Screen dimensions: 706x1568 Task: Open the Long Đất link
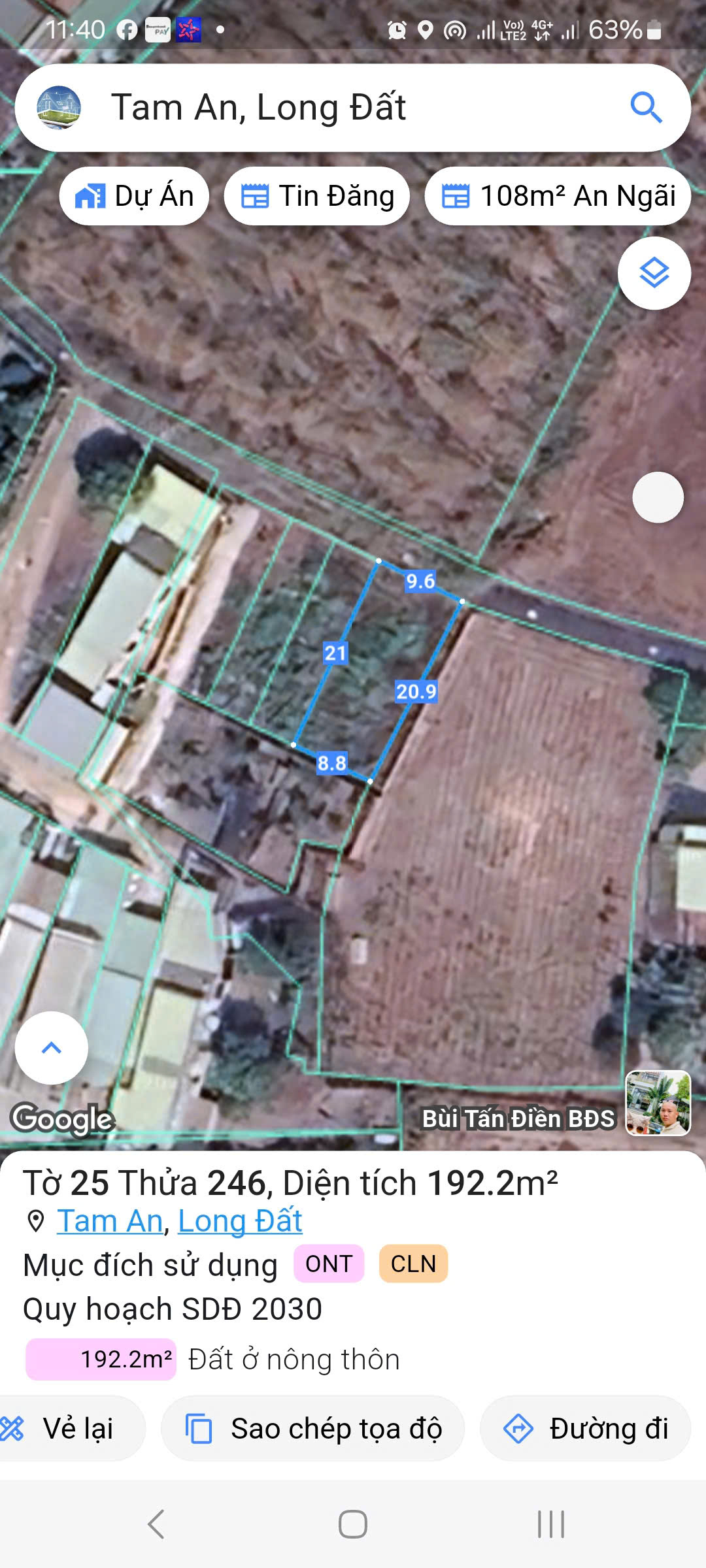pyautogui.click(x=240, y=1221)
